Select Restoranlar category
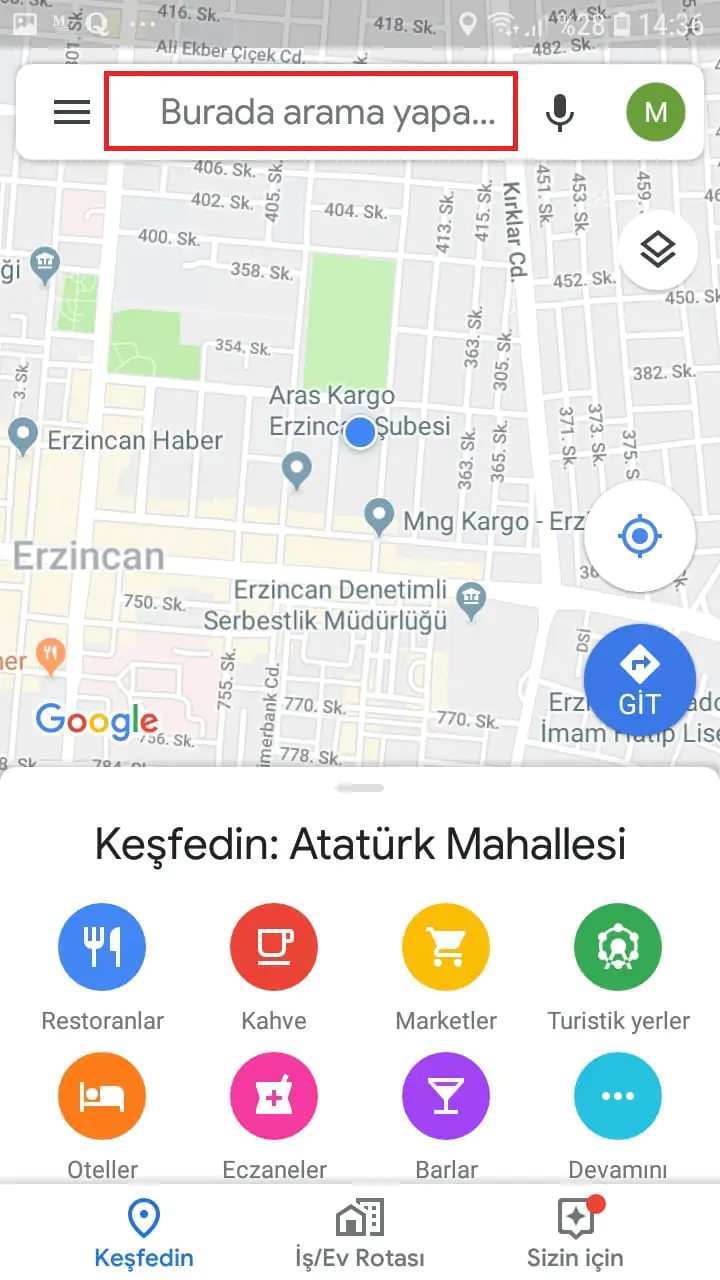Image resolution: width=720 pixels, height=1280 pixels. [x=102, y=947]
